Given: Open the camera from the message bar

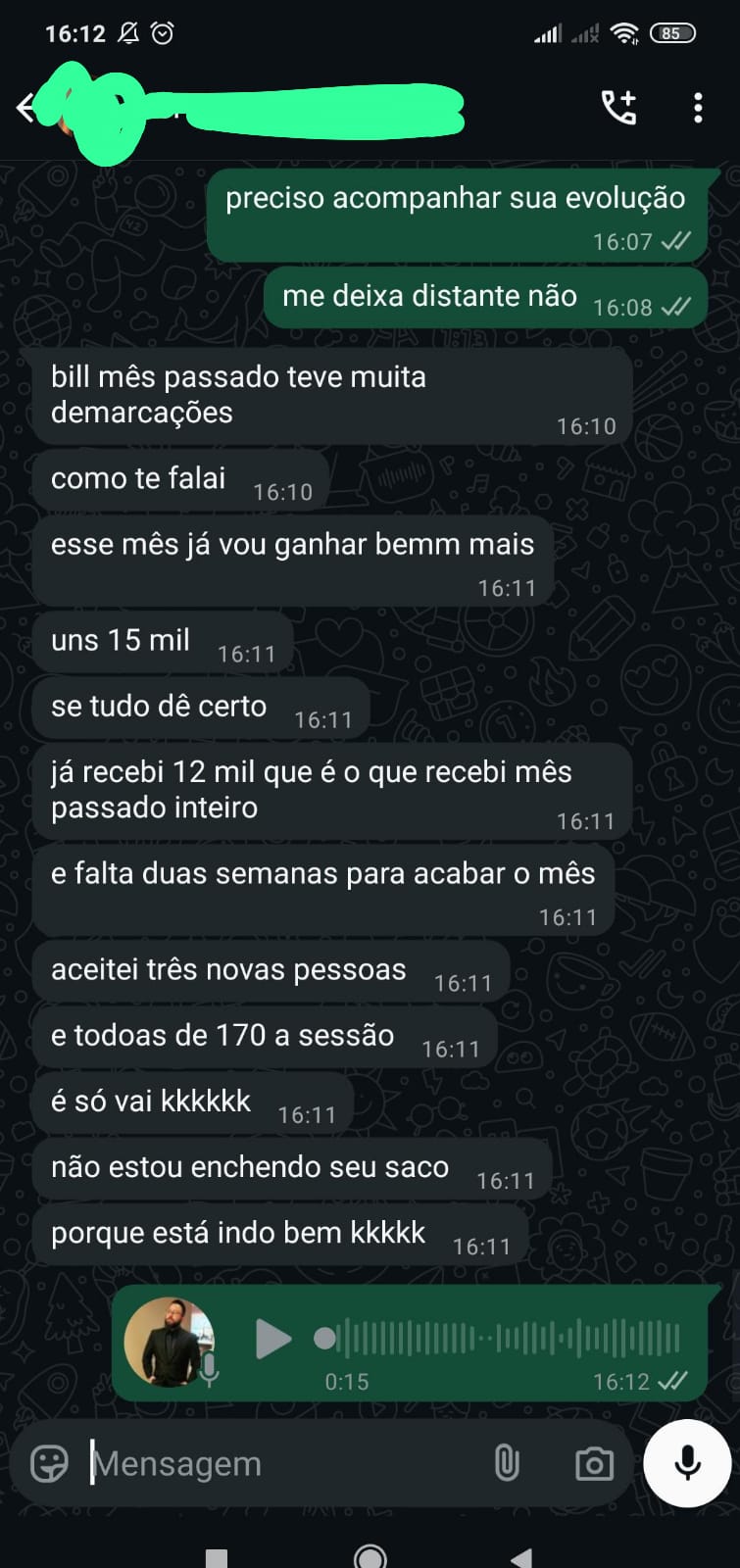Looking at the screenshot, I should (594, 1464).
